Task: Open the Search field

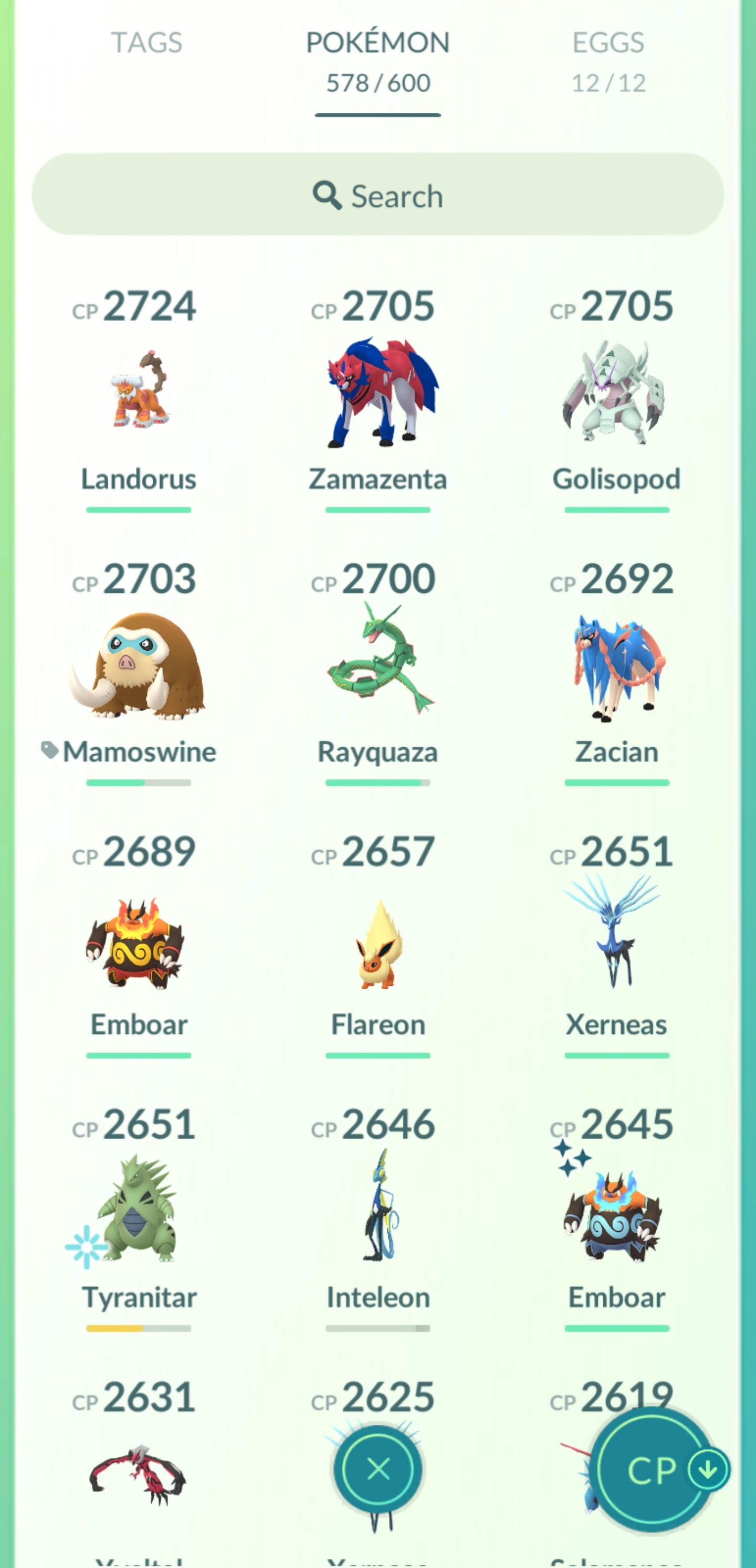Action: point(377,195)
